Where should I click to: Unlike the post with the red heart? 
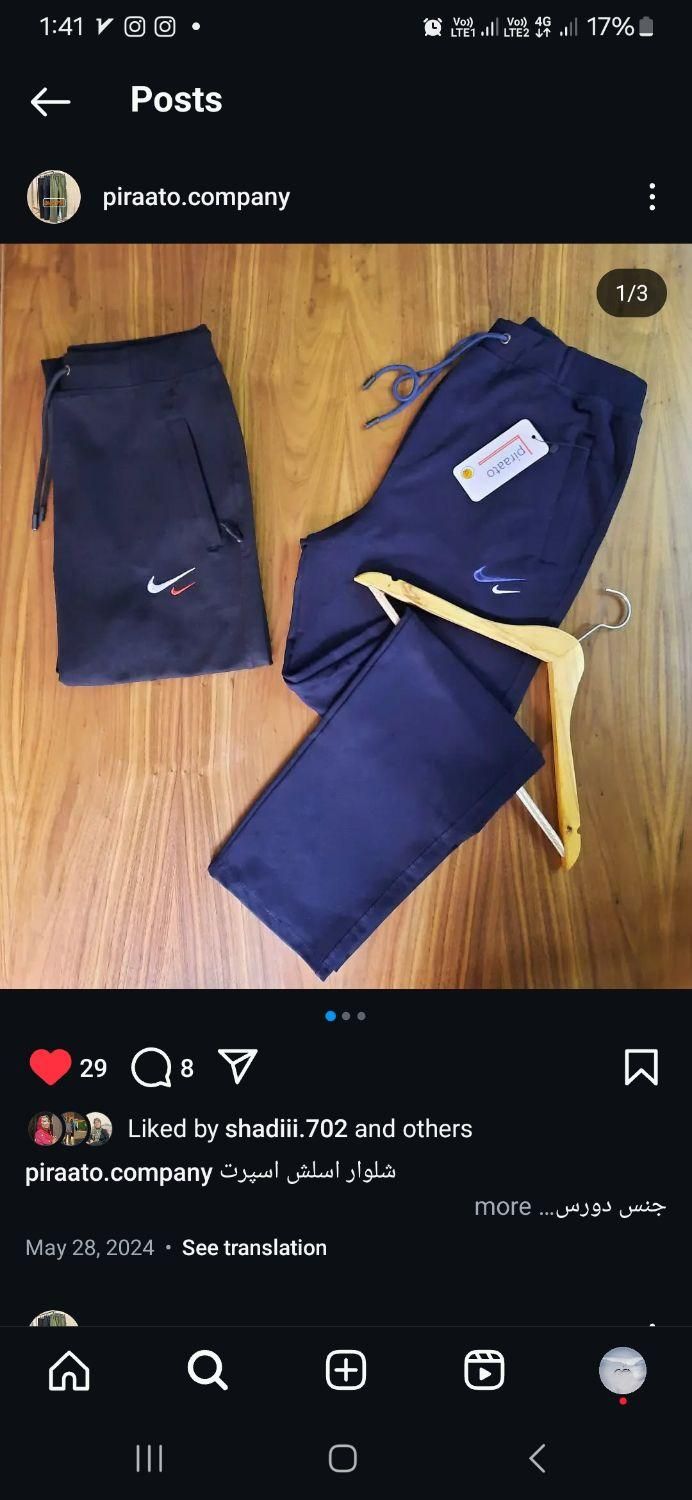click(51, 1068)
